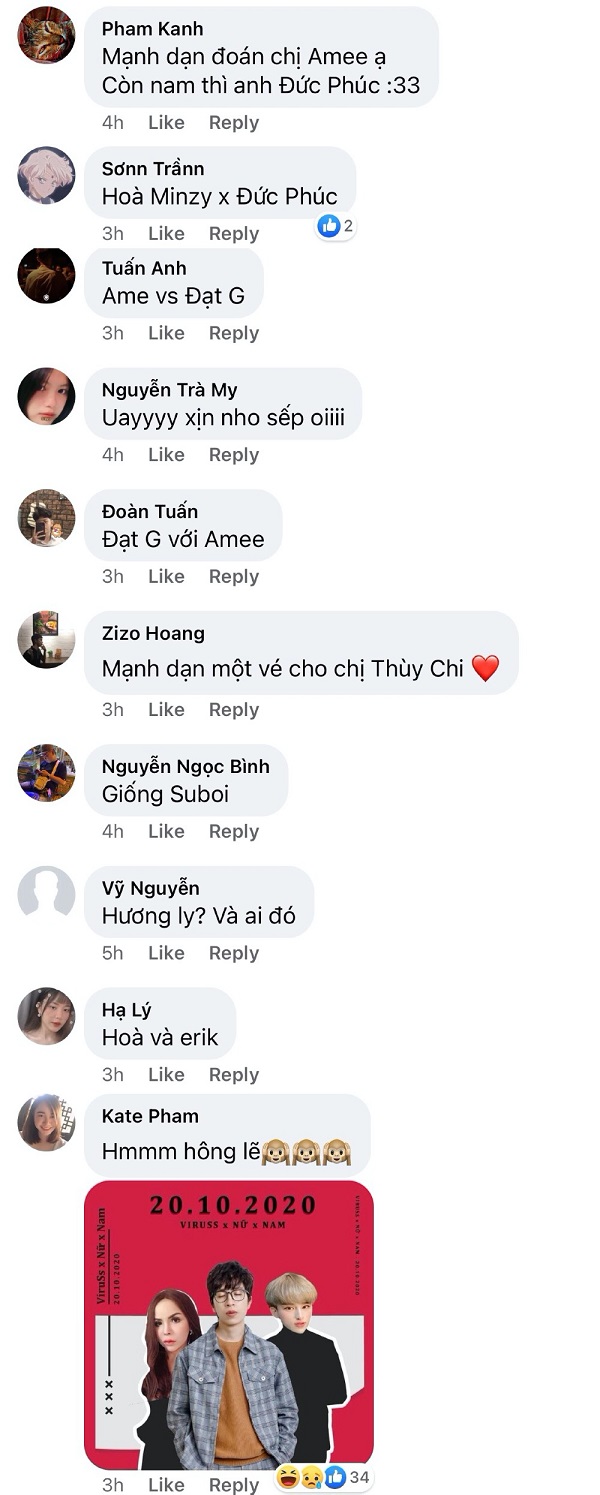This screenshot has width=600, height=1495.
Task: Reply to Kate Pham's comment
Action: (233, 1485)
